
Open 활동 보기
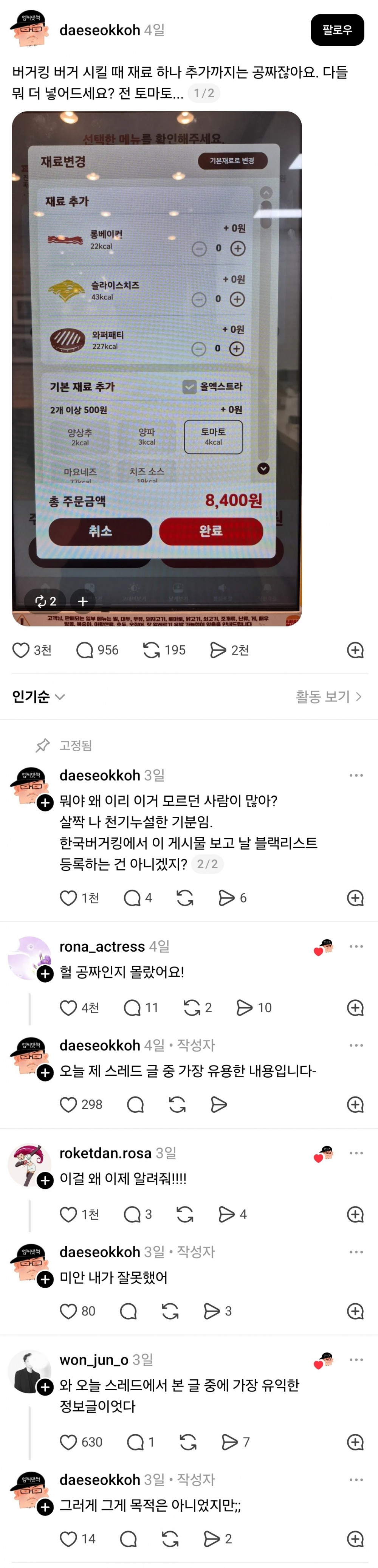pyautogui.click(x=328, y=696)
